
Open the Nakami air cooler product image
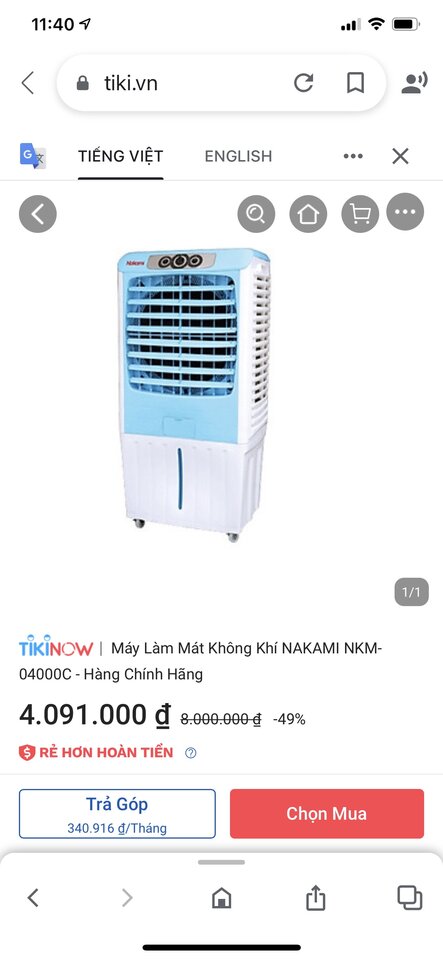[x=193, y=395]
